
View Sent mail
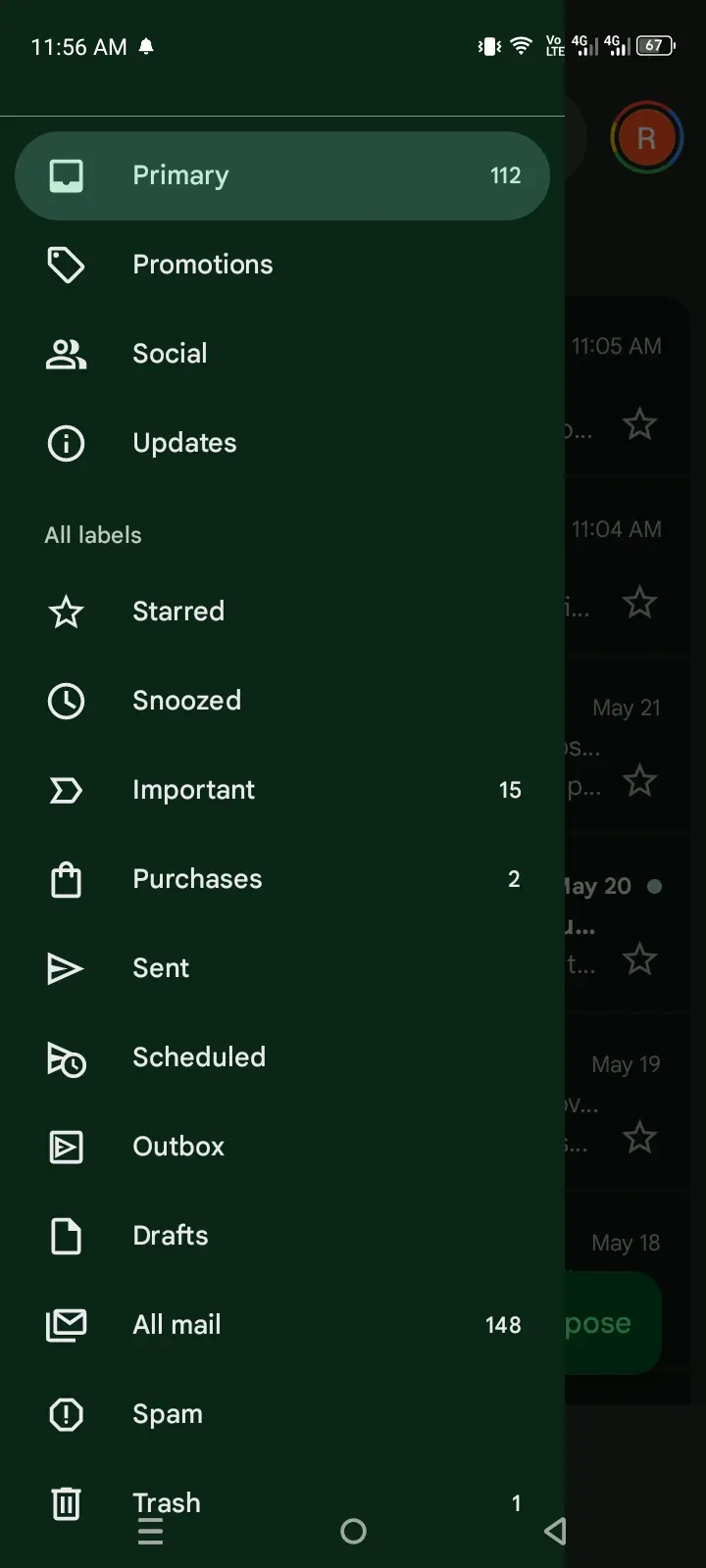pos(282,968)
